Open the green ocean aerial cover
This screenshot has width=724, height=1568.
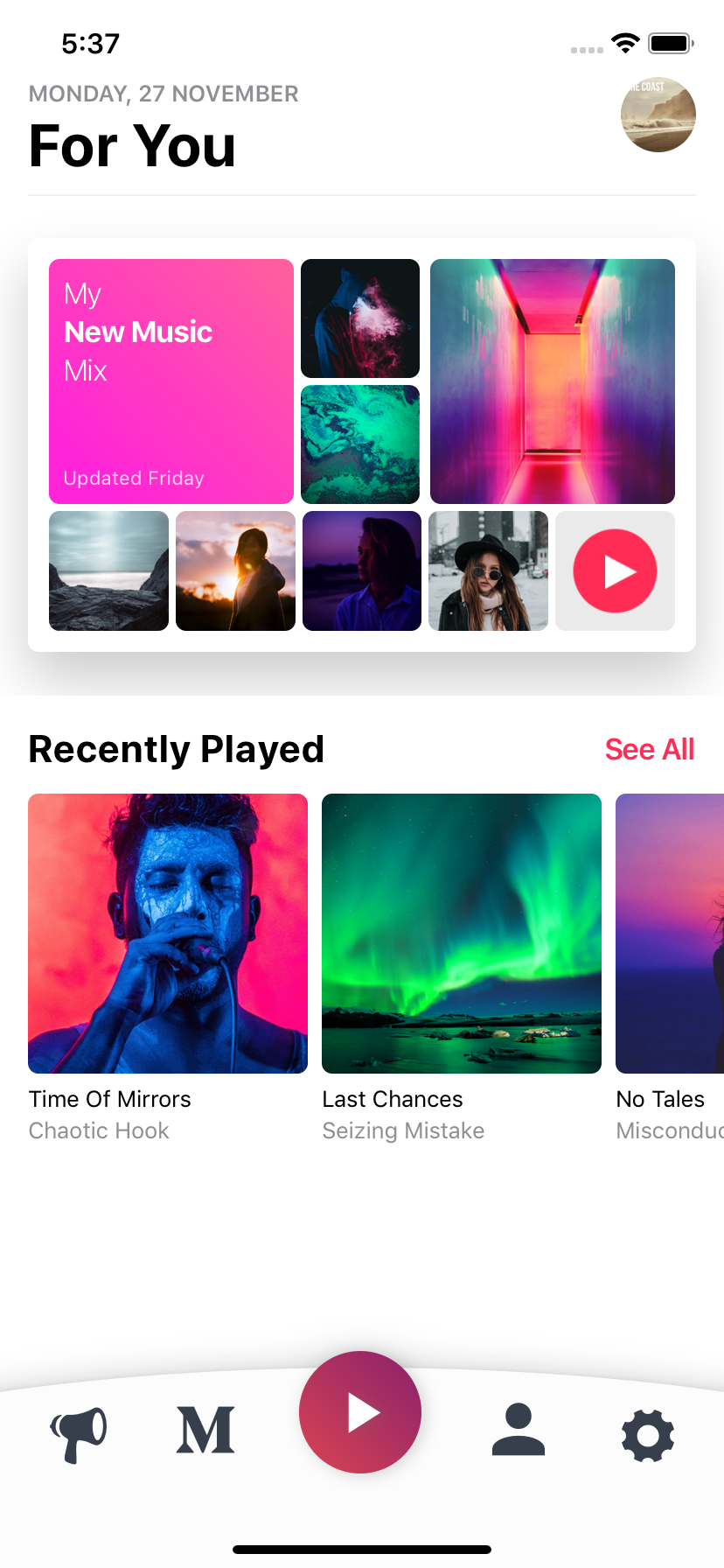click(360, 444)
